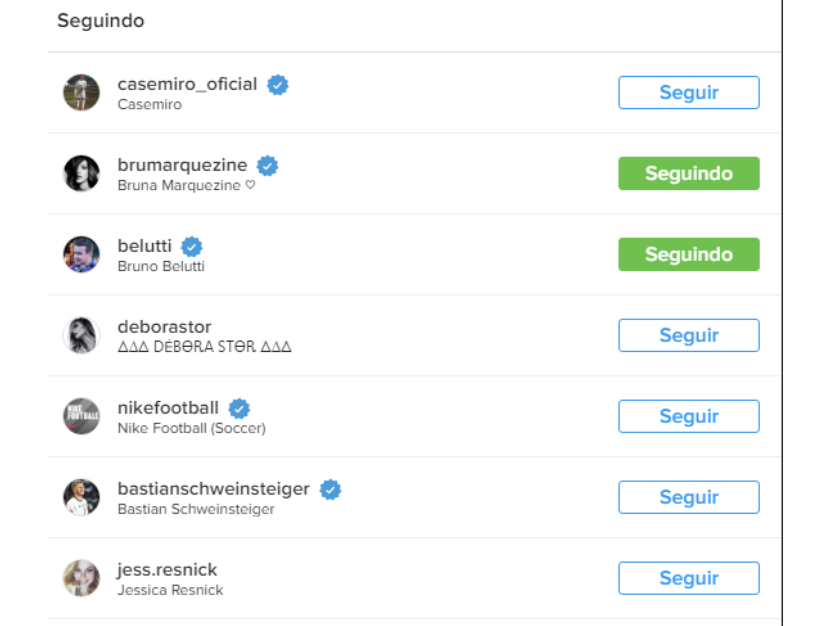
Task: Open casemiro_oficial profile
Action: (187, 85)
